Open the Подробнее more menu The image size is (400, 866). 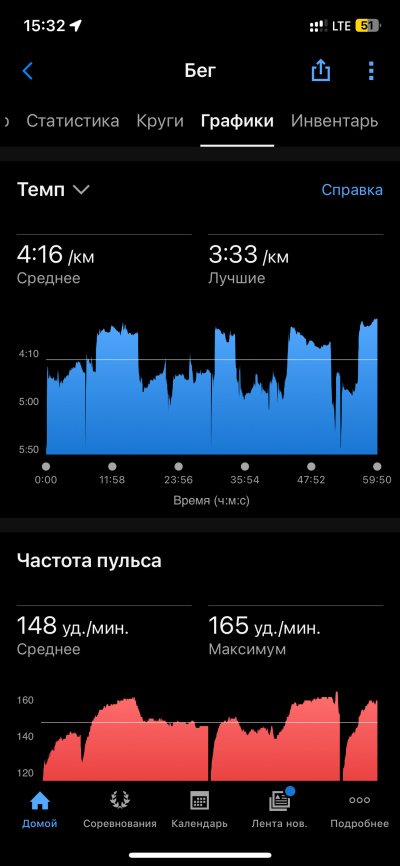coord(360,810)
